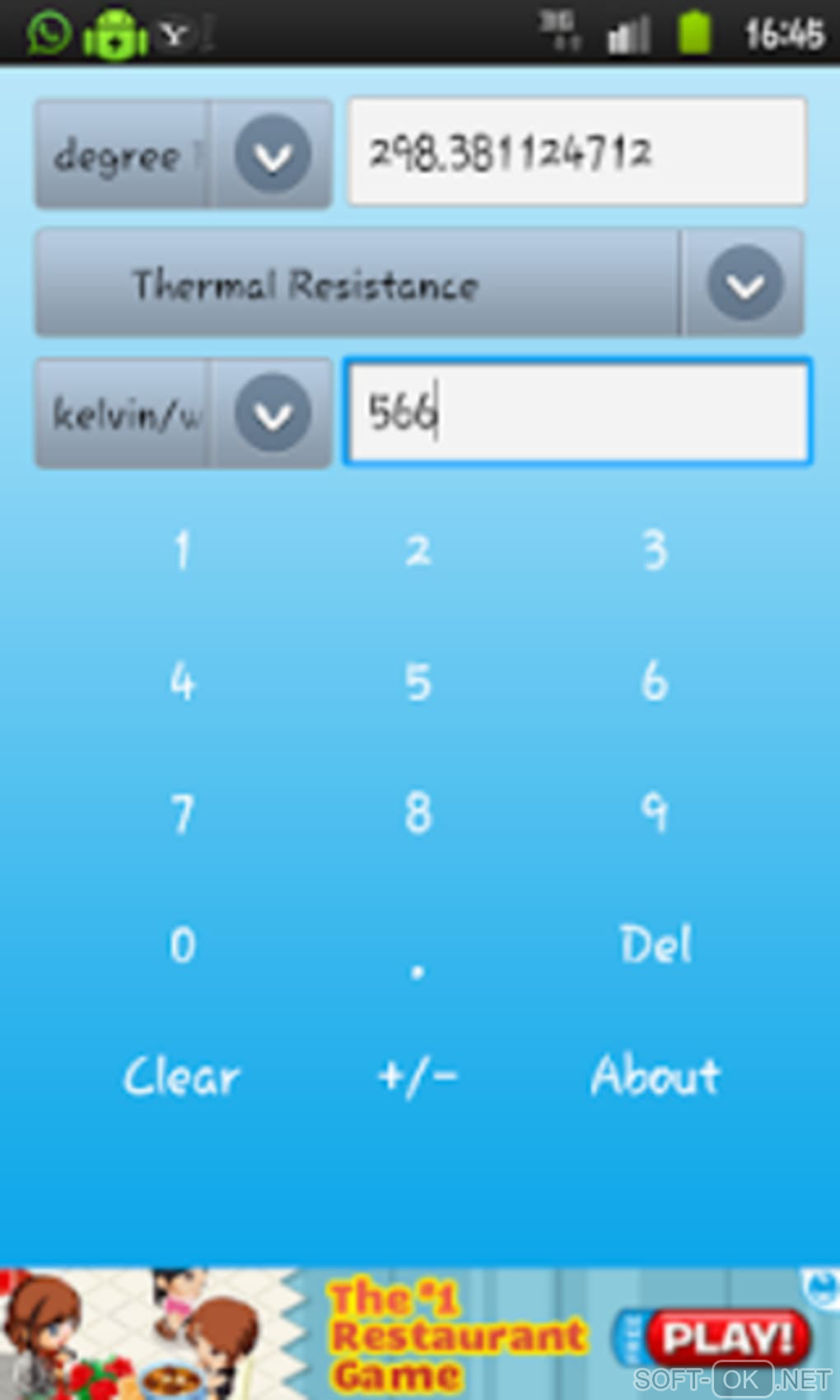Clear the entered value
The image size is (840, 1400).
[183, 1076]
